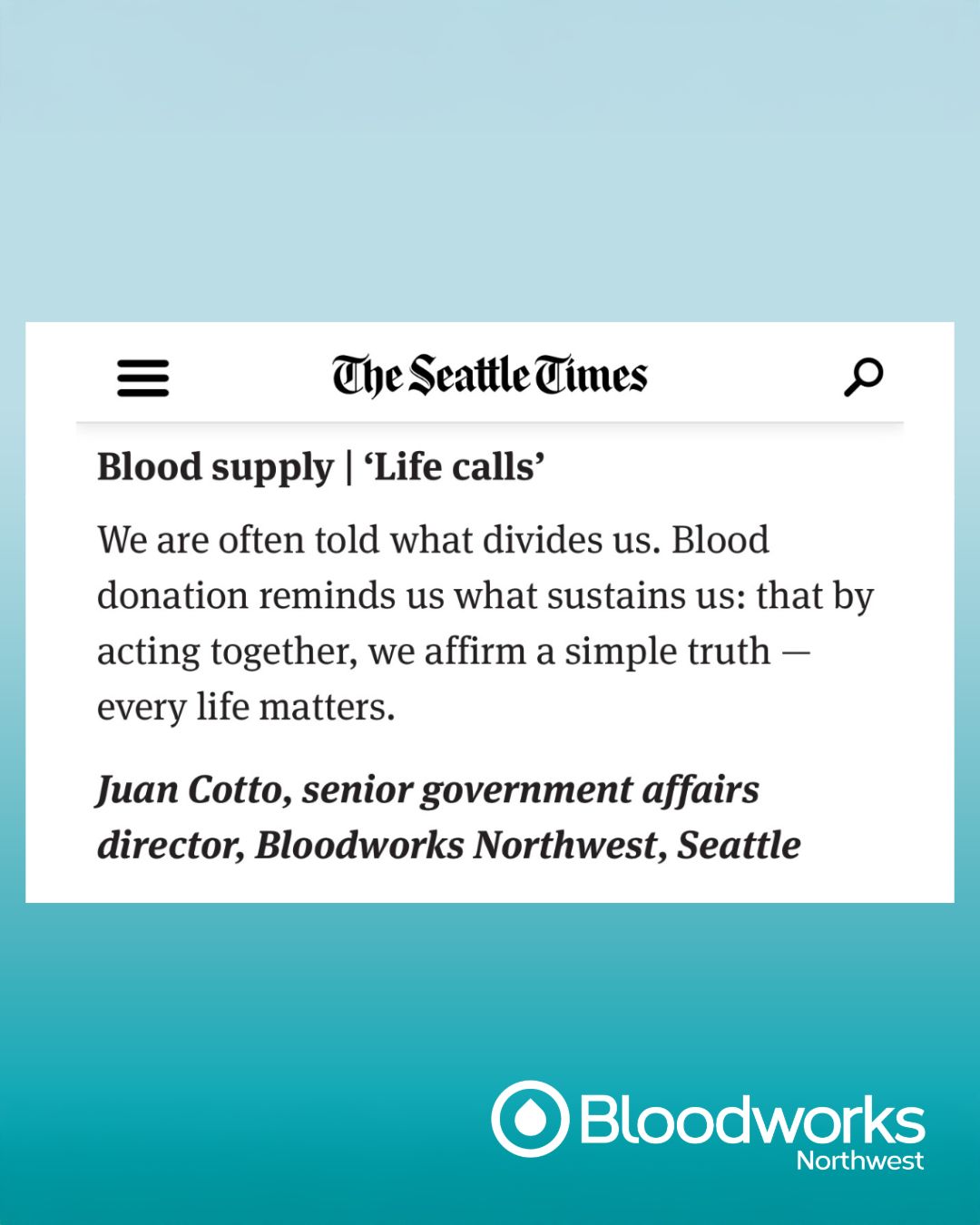The width and height of the screenshot is (980, 1225).
Task: Click the top bar of the hamburger icon
Action: coord(142,361)
